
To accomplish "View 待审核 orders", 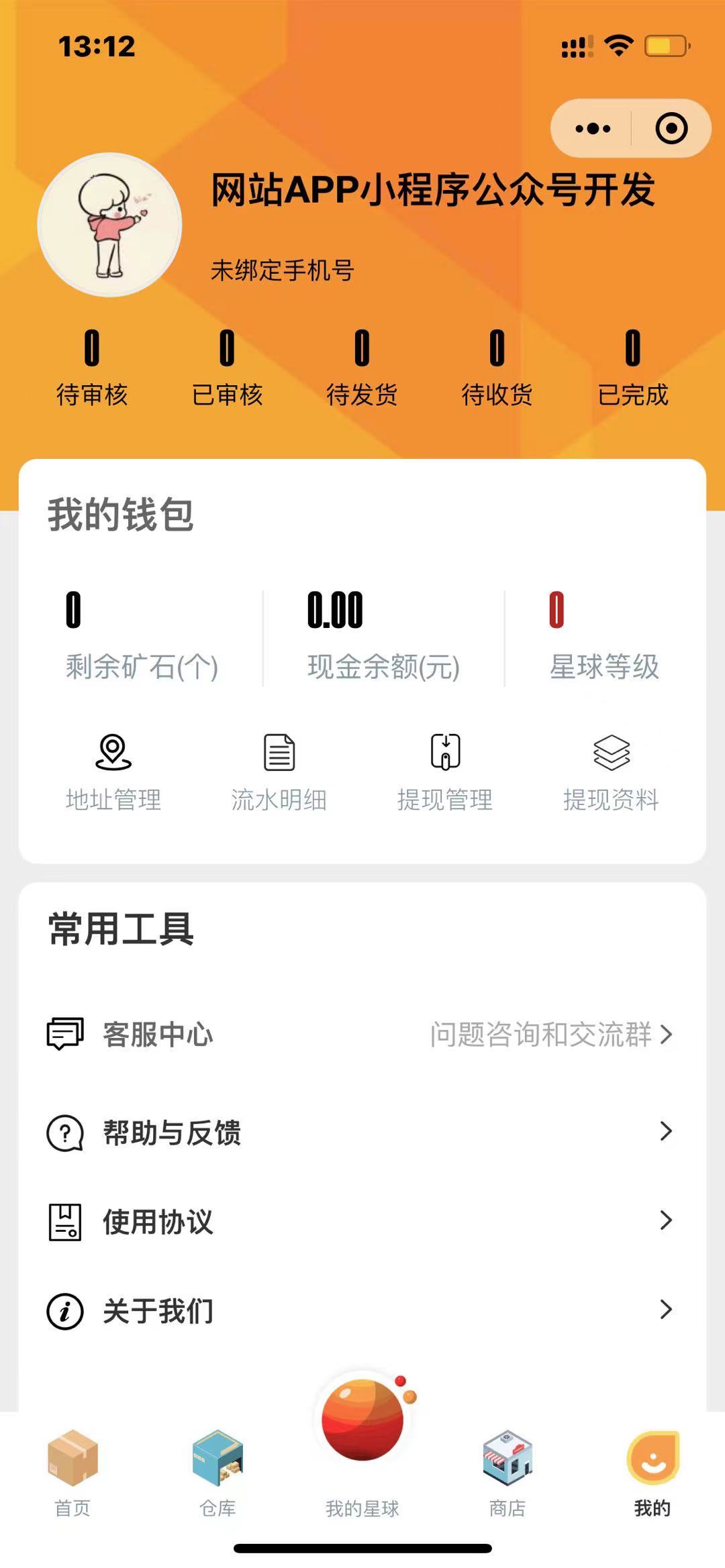I will pos(92,368).
